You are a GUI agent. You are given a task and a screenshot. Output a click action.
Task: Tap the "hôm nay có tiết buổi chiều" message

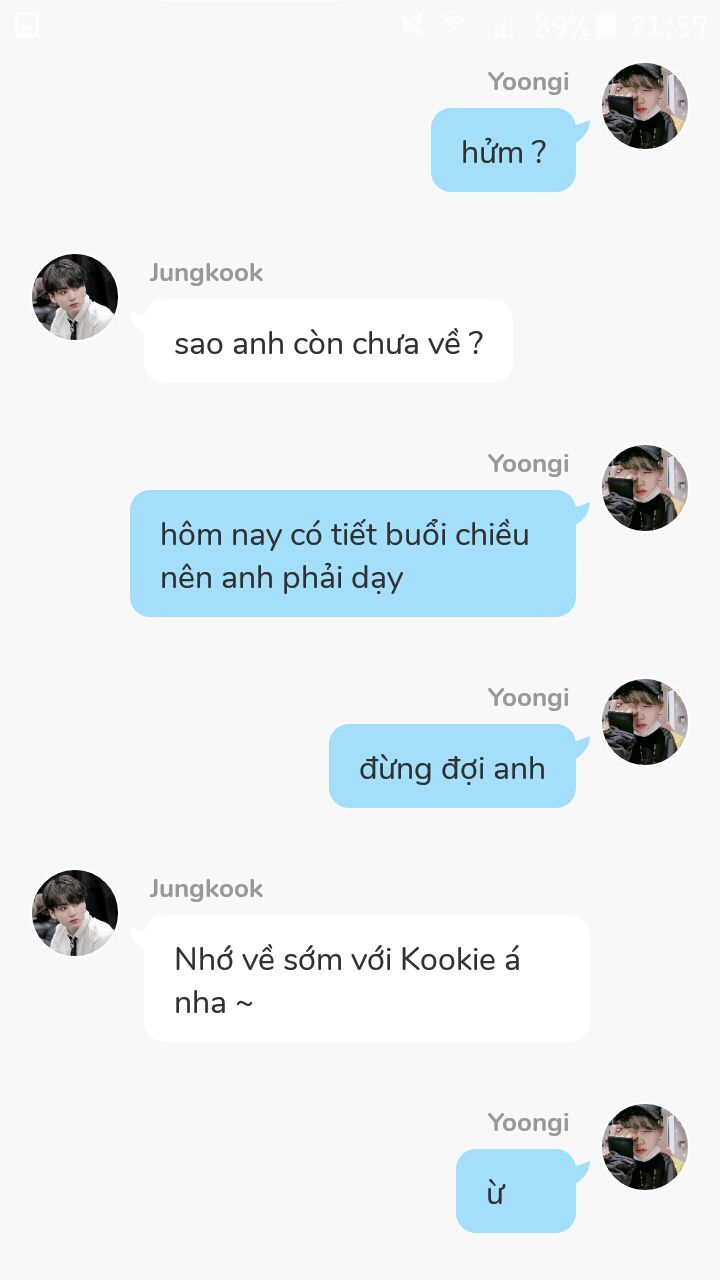353,553
